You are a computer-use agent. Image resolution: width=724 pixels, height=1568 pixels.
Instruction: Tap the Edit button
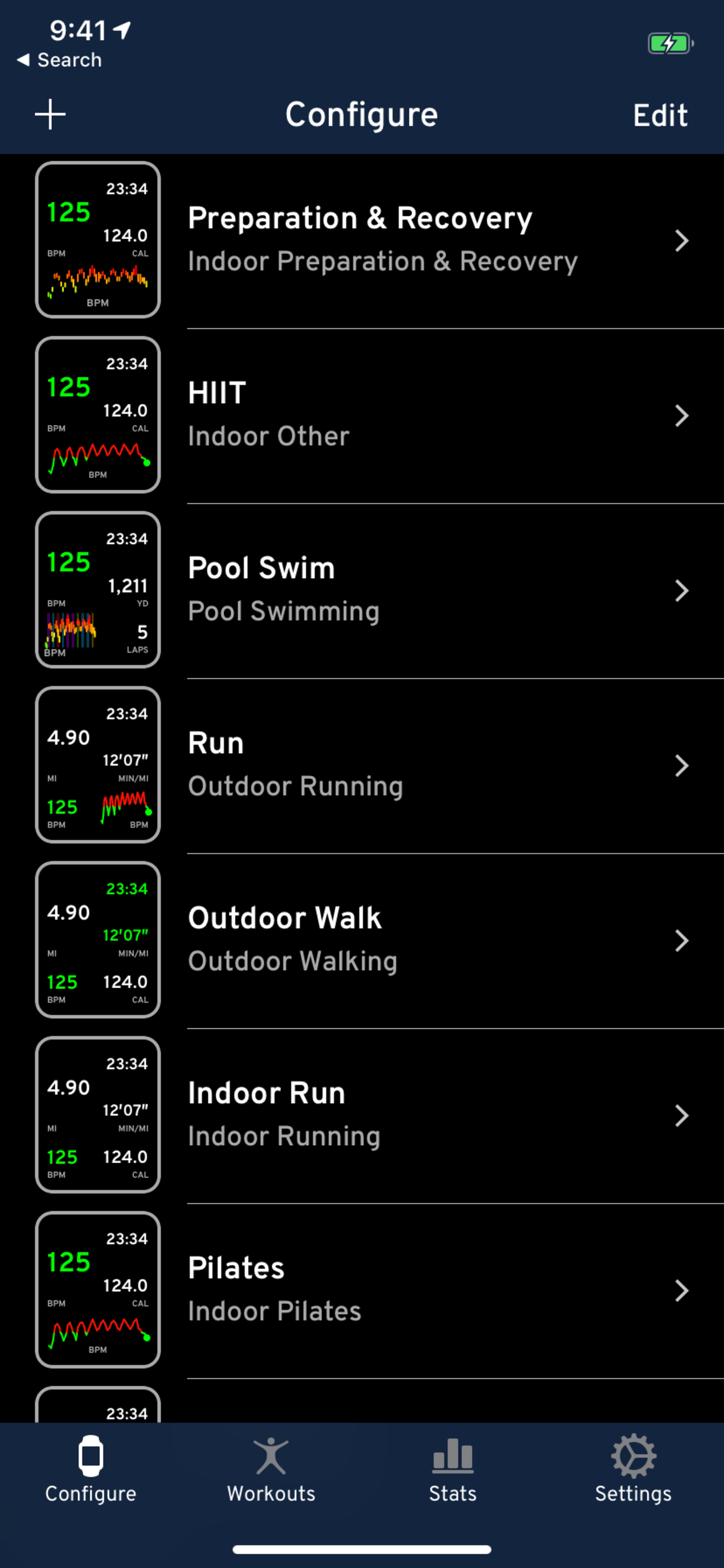tap(660, 116)
